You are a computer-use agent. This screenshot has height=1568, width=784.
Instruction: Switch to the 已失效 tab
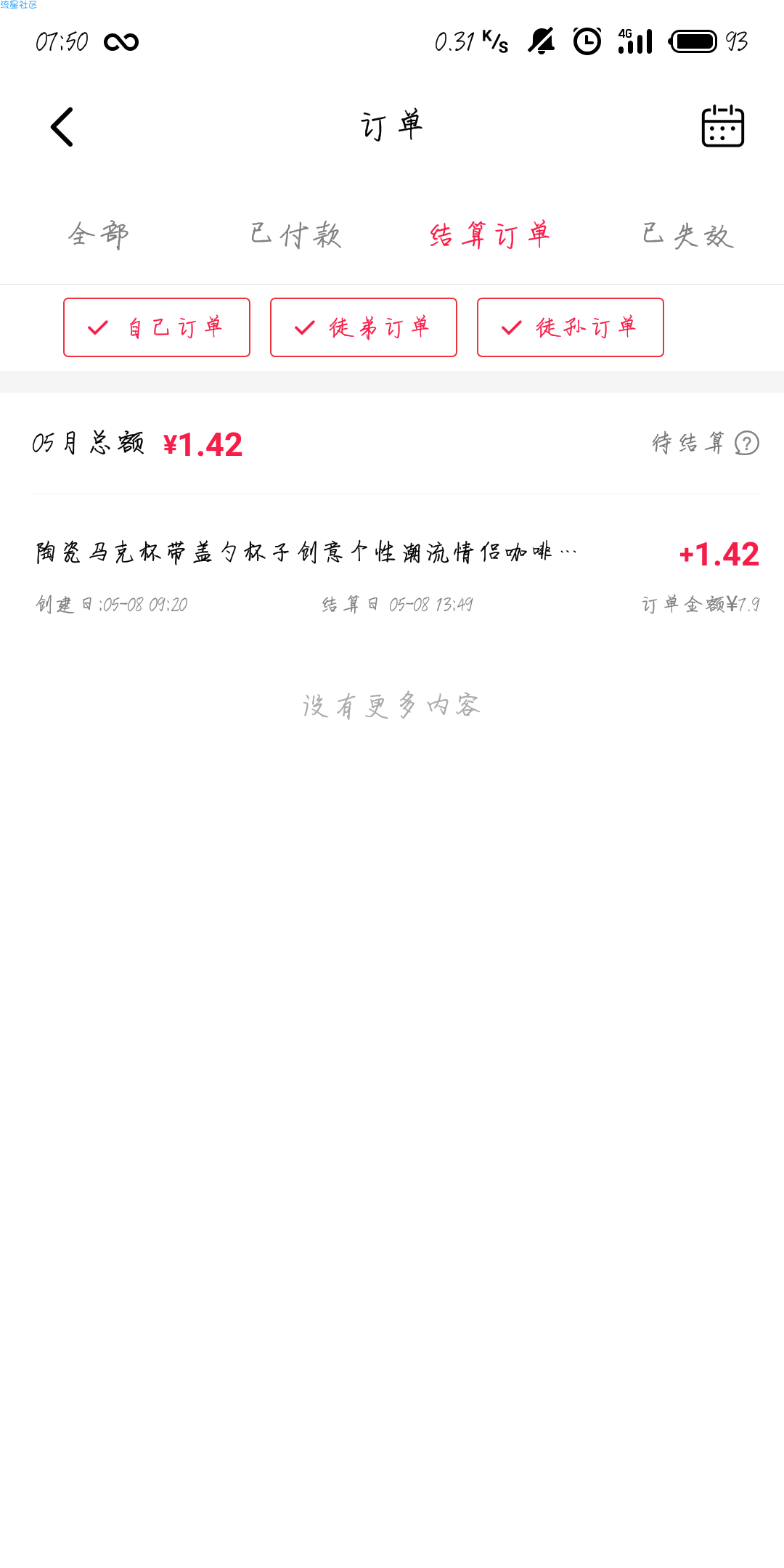tap(687, 235)
